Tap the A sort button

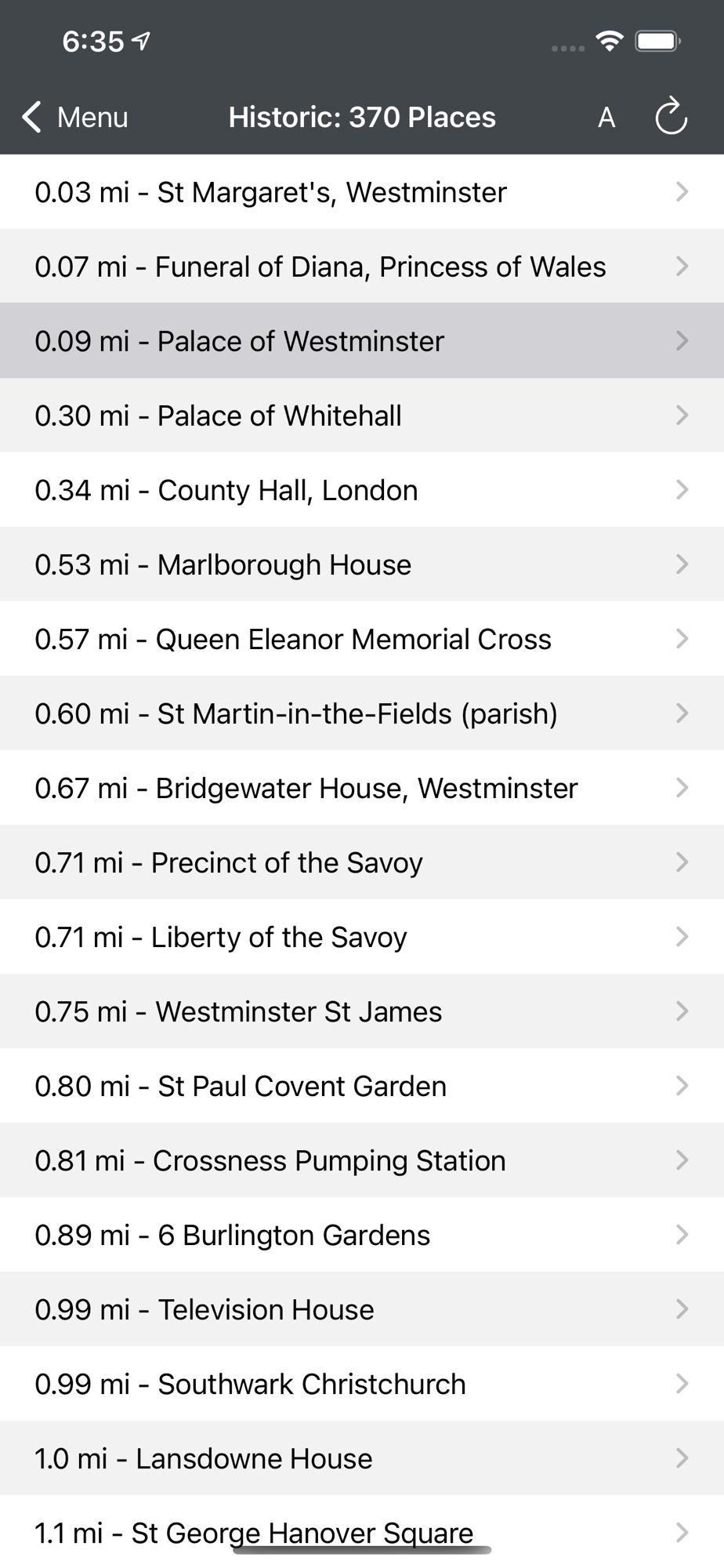coord(606,118)
